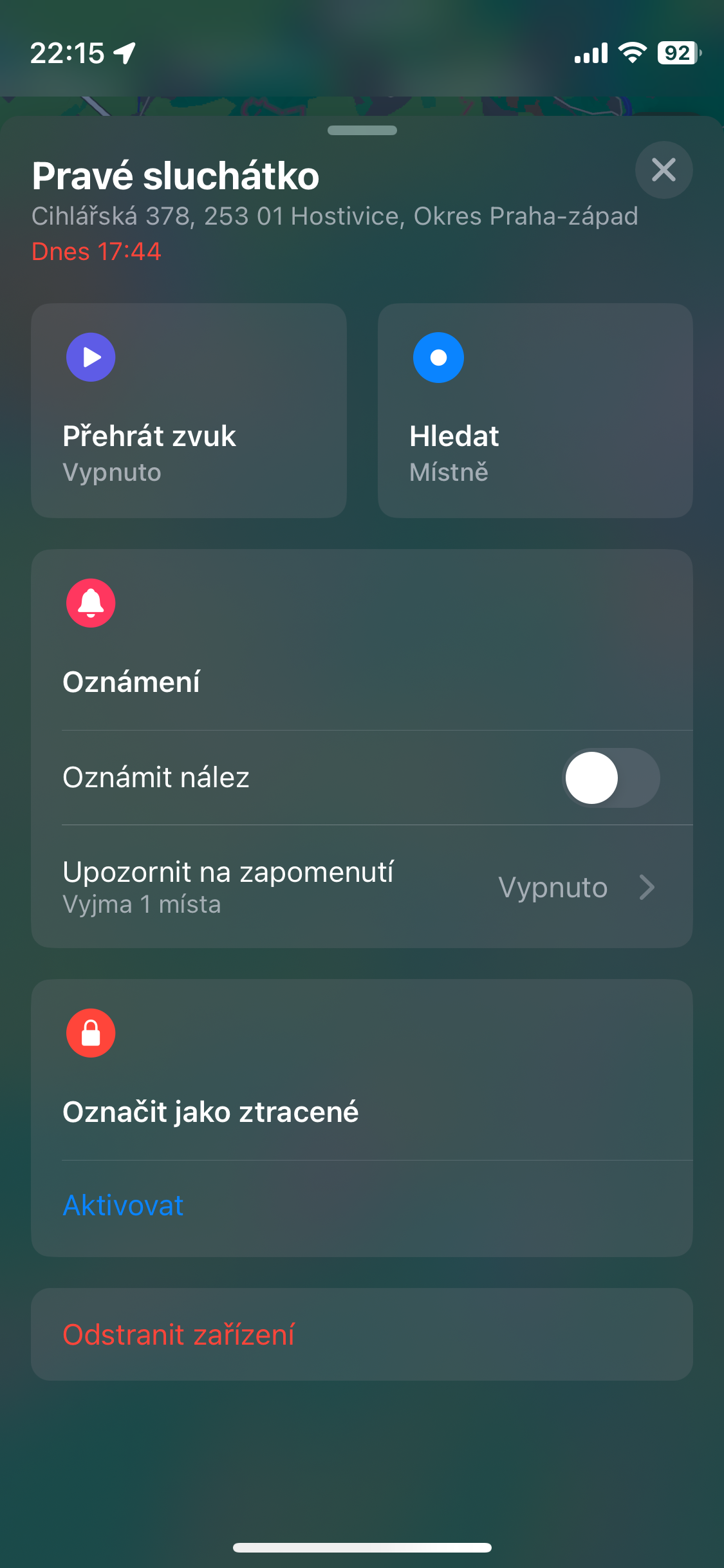Viewport: 724px width, 1568px height.
Task: Toggle the Oznámit nález switch
Action: click(611, 778)
